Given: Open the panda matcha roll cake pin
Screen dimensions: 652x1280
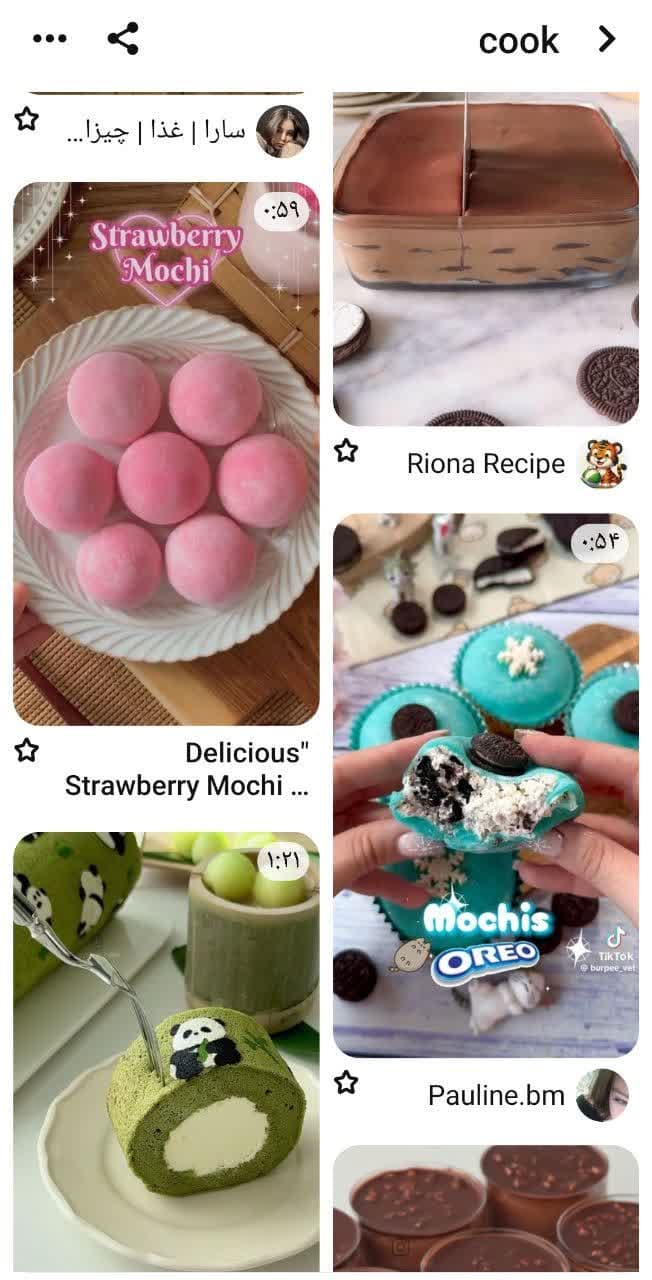Looking at the screenshot, I should tap(166, 1050).
